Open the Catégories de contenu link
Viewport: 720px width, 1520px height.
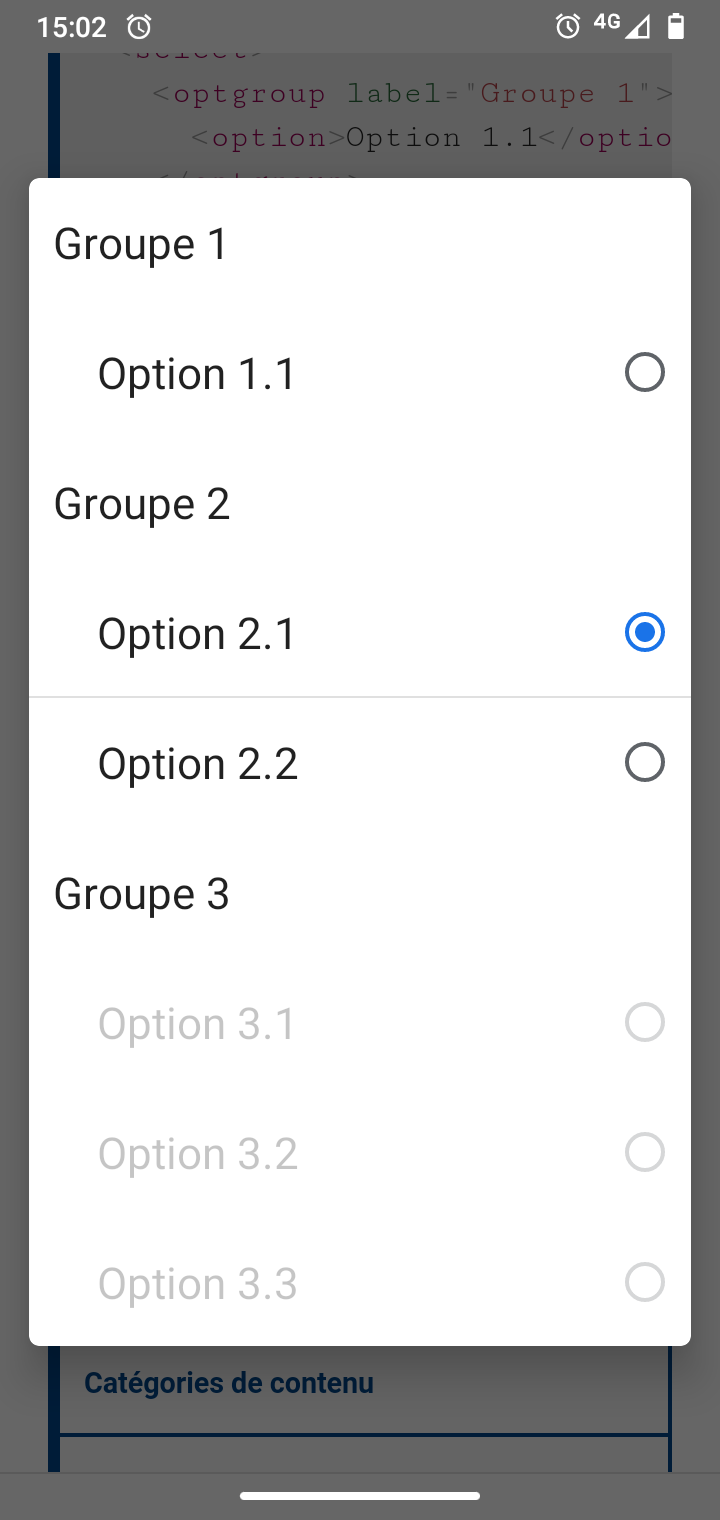[x=228, y=1382]
